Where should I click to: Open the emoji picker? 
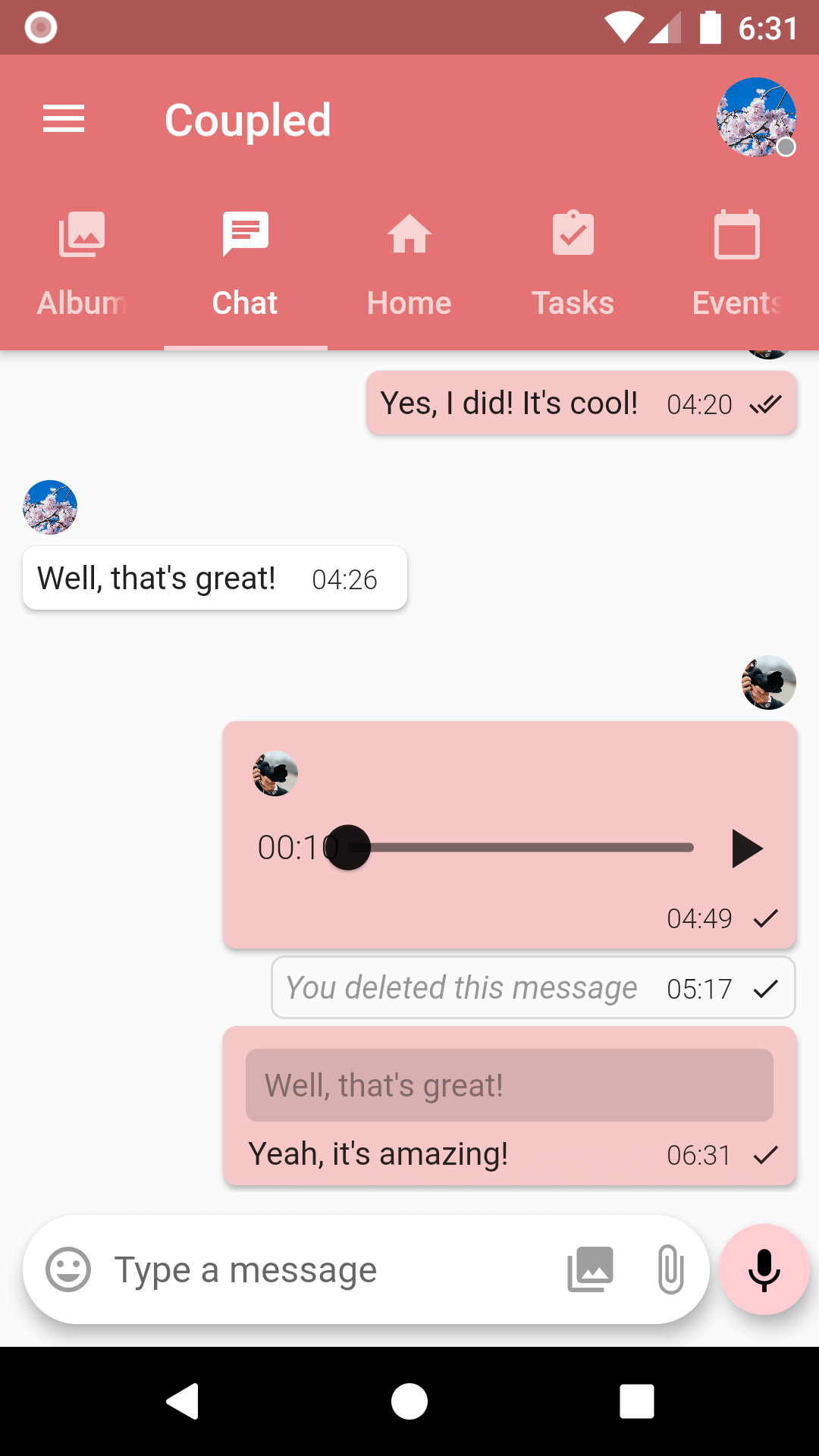(68, 1269)
